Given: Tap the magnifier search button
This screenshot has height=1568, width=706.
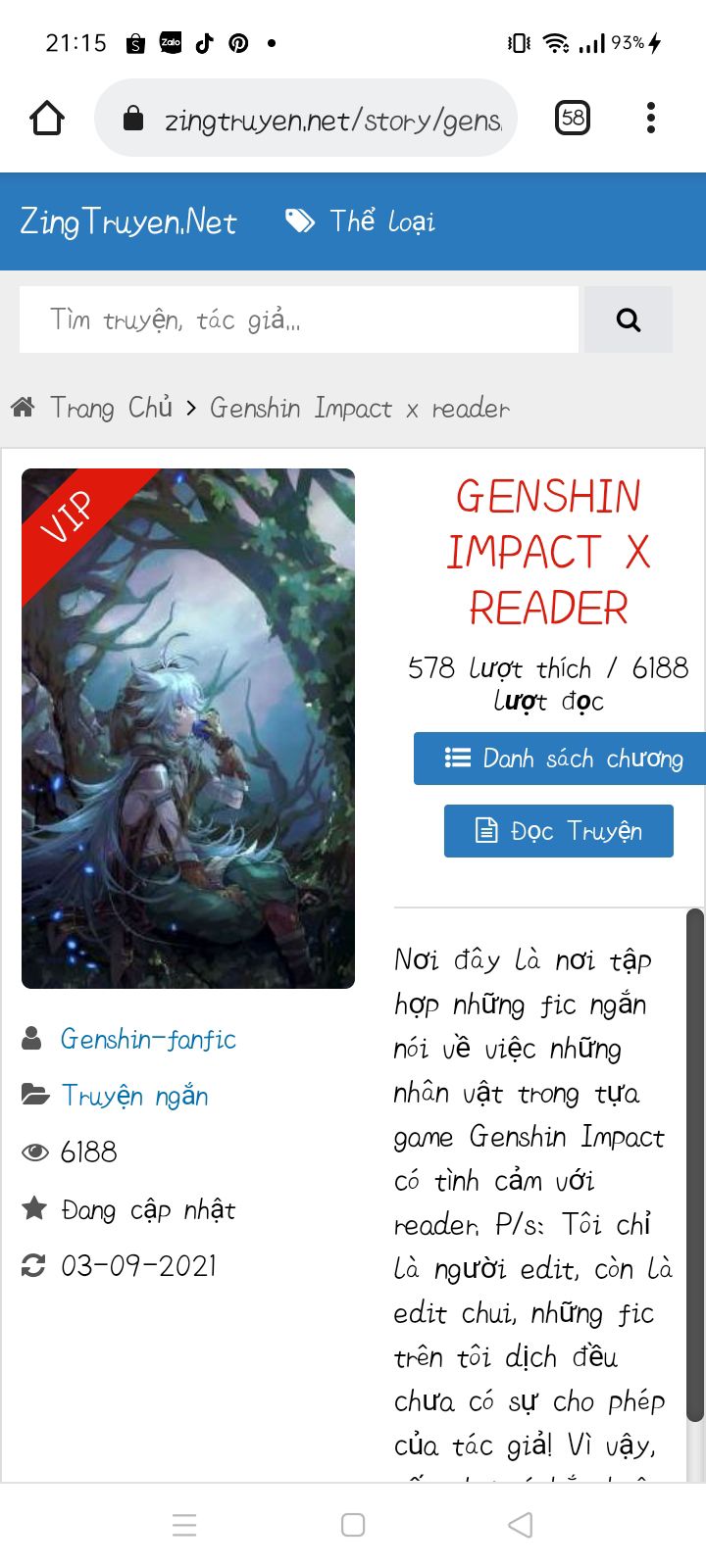Looking at the screenshot, I should click(x=629, y=319).
